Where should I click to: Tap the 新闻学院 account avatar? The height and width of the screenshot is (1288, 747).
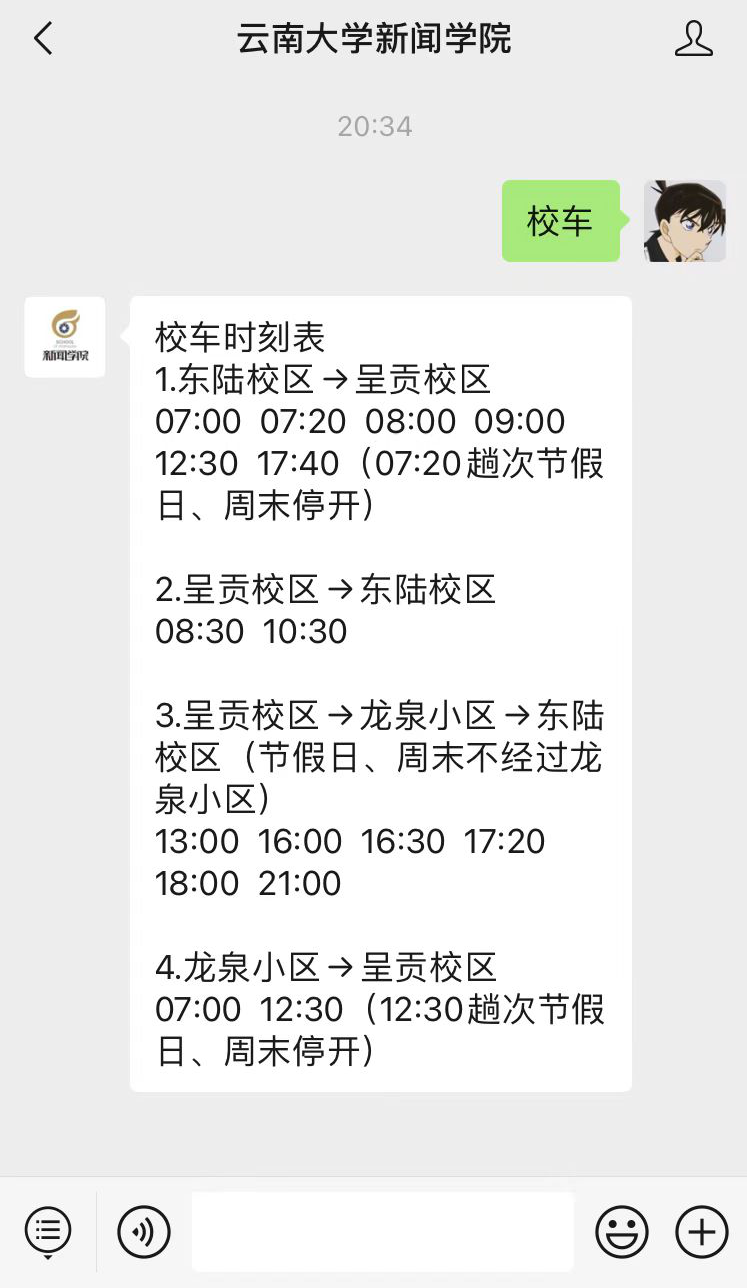(65, 337)
